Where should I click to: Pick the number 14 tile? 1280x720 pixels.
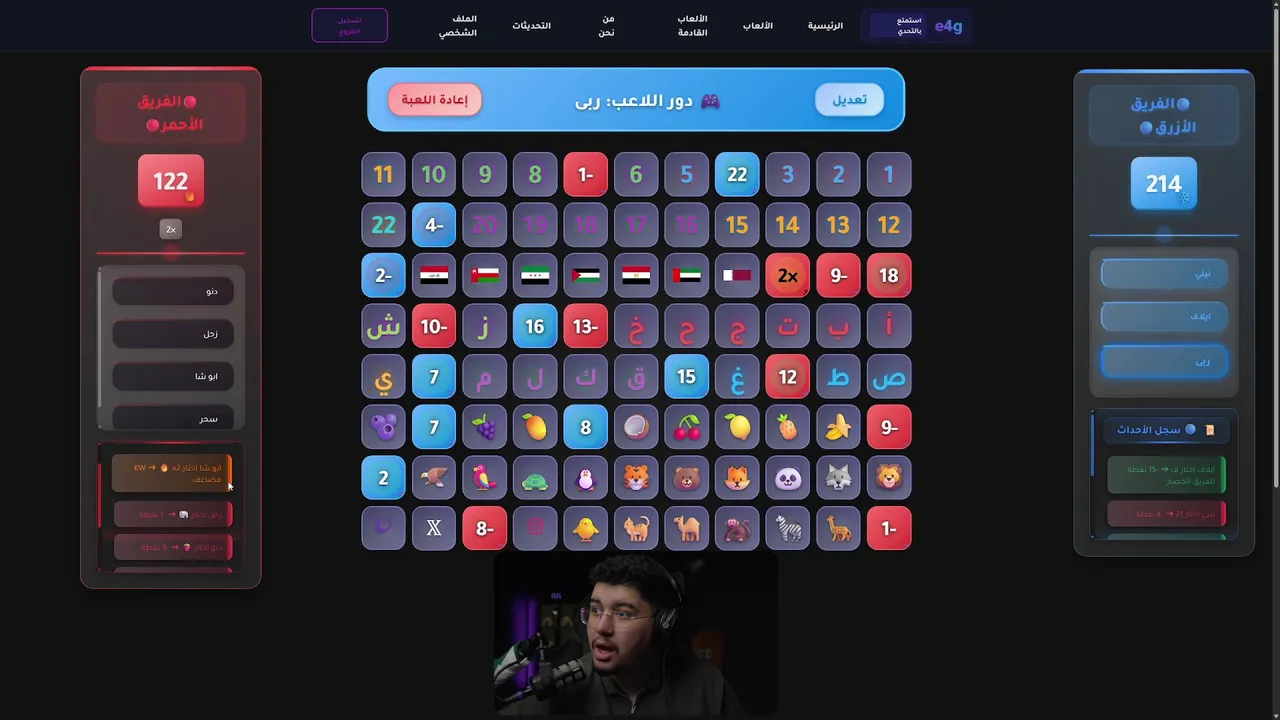pyautogui.click(x=787, y=225)
